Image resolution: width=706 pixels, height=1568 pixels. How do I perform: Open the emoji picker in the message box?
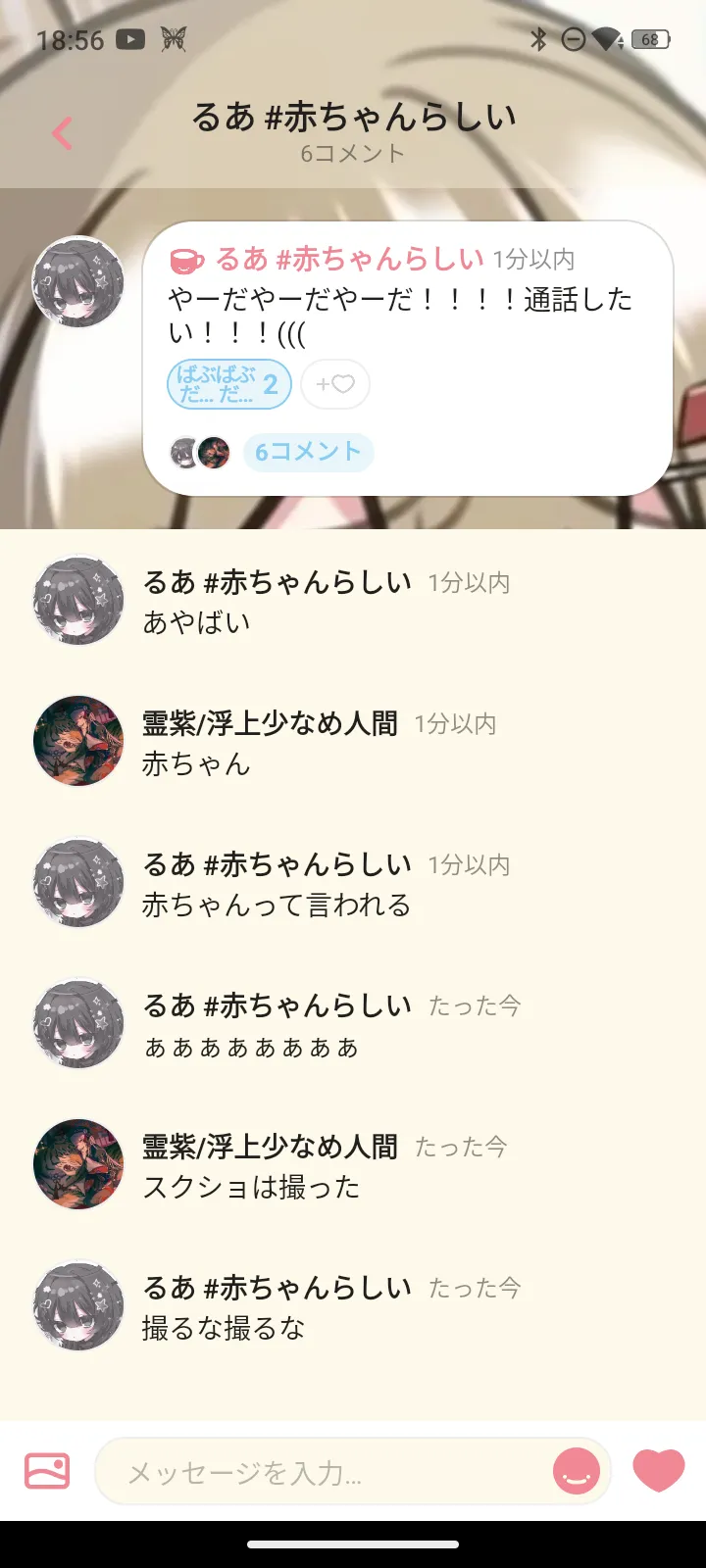[577, 1471]
